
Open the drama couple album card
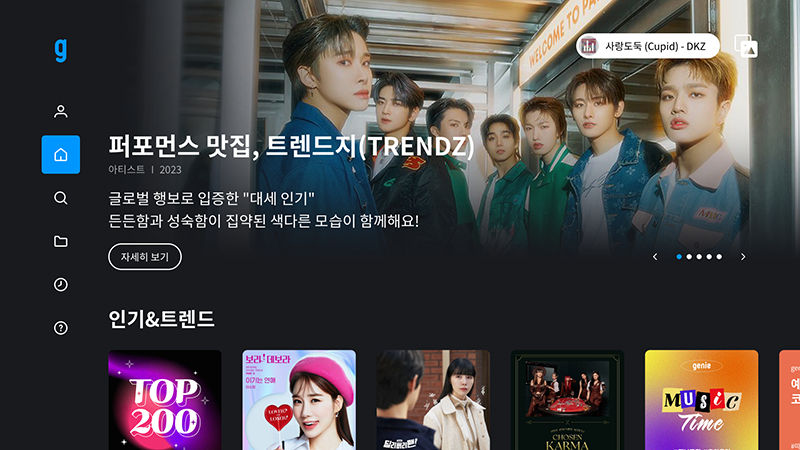[433, 400]
